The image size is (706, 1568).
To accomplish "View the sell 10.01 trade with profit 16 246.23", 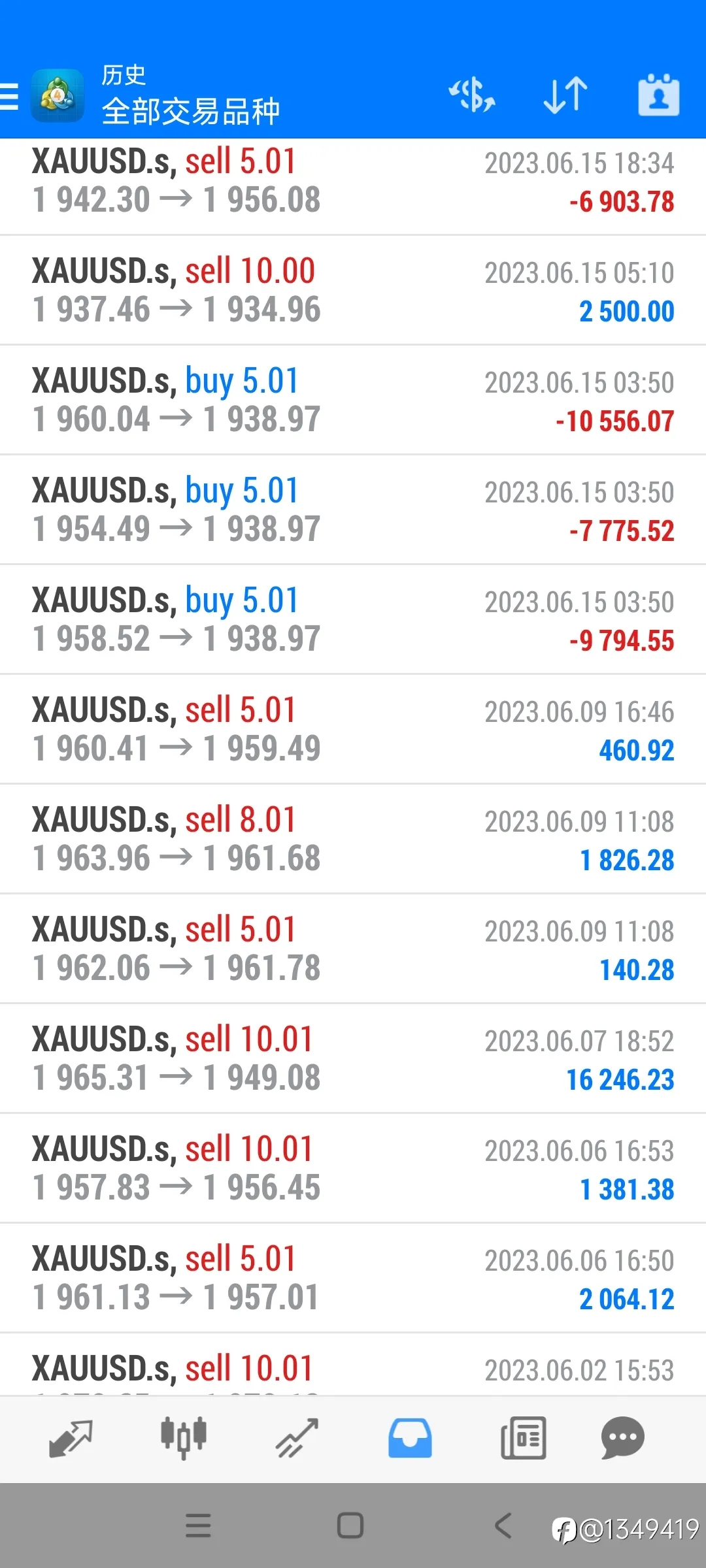I will pos(353,1059).
